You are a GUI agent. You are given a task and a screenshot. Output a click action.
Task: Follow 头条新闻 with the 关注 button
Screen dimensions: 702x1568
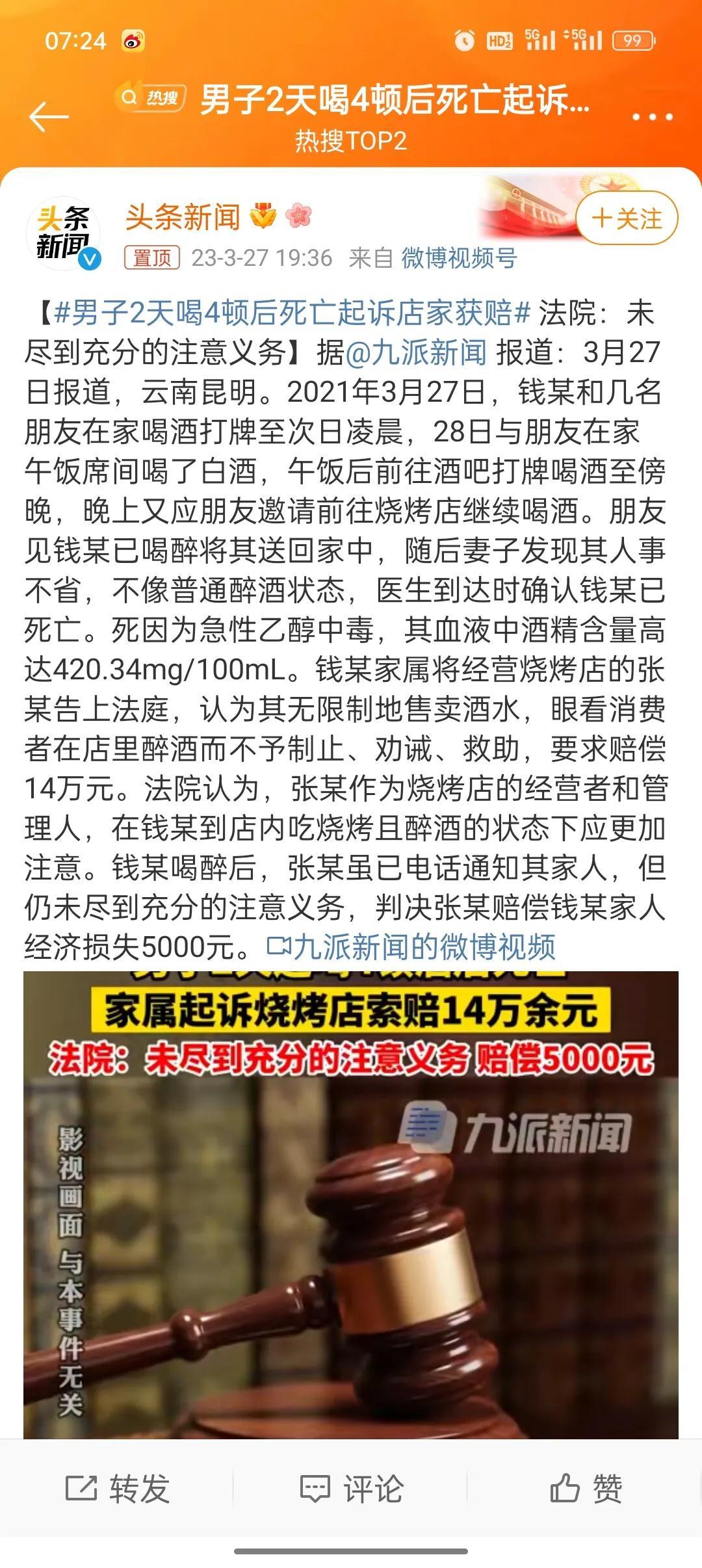[x=627, y=218]
